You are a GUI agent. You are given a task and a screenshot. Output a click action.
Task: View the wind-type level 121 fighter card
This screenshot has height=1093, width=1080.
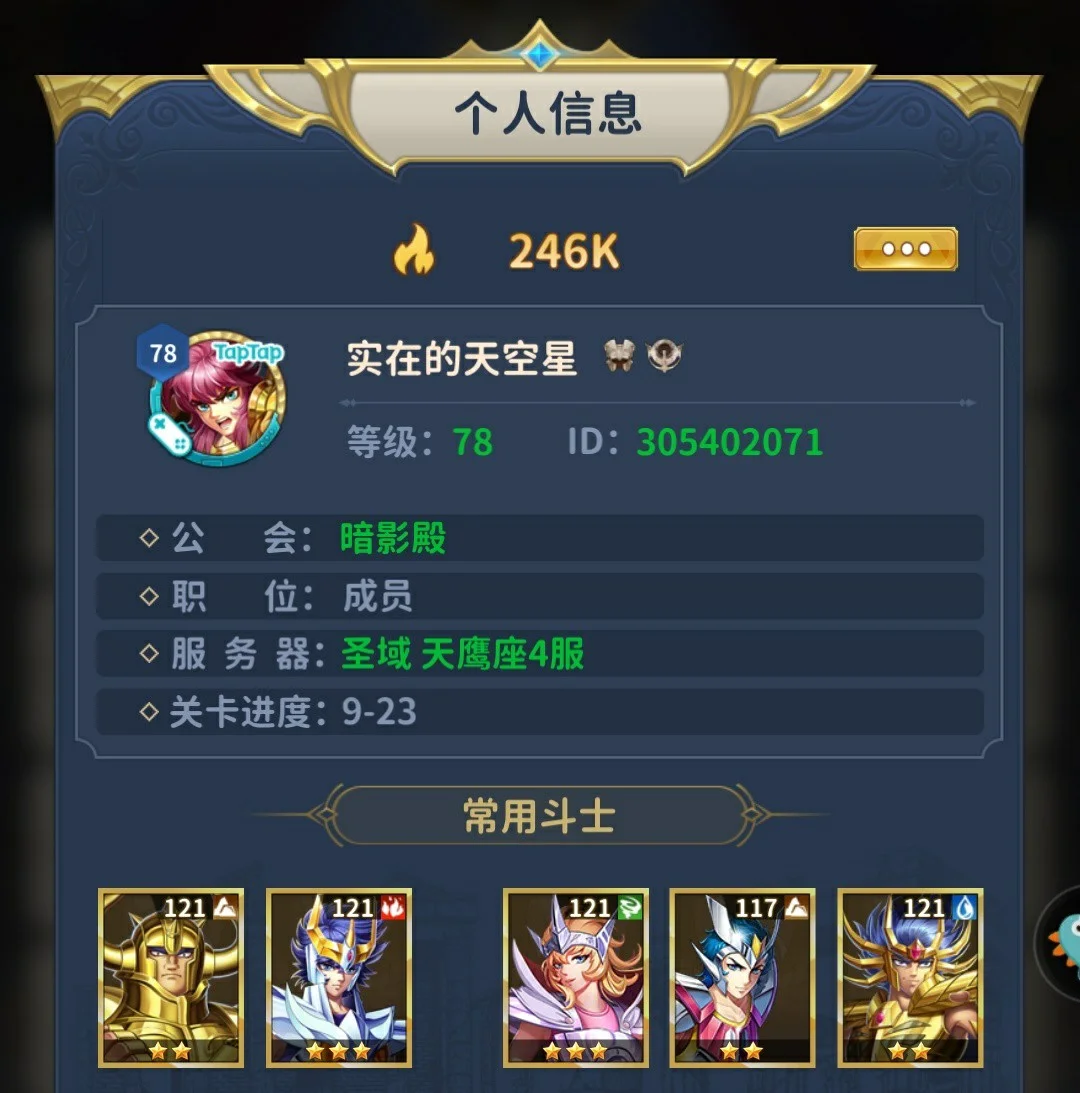coord(575,977)
